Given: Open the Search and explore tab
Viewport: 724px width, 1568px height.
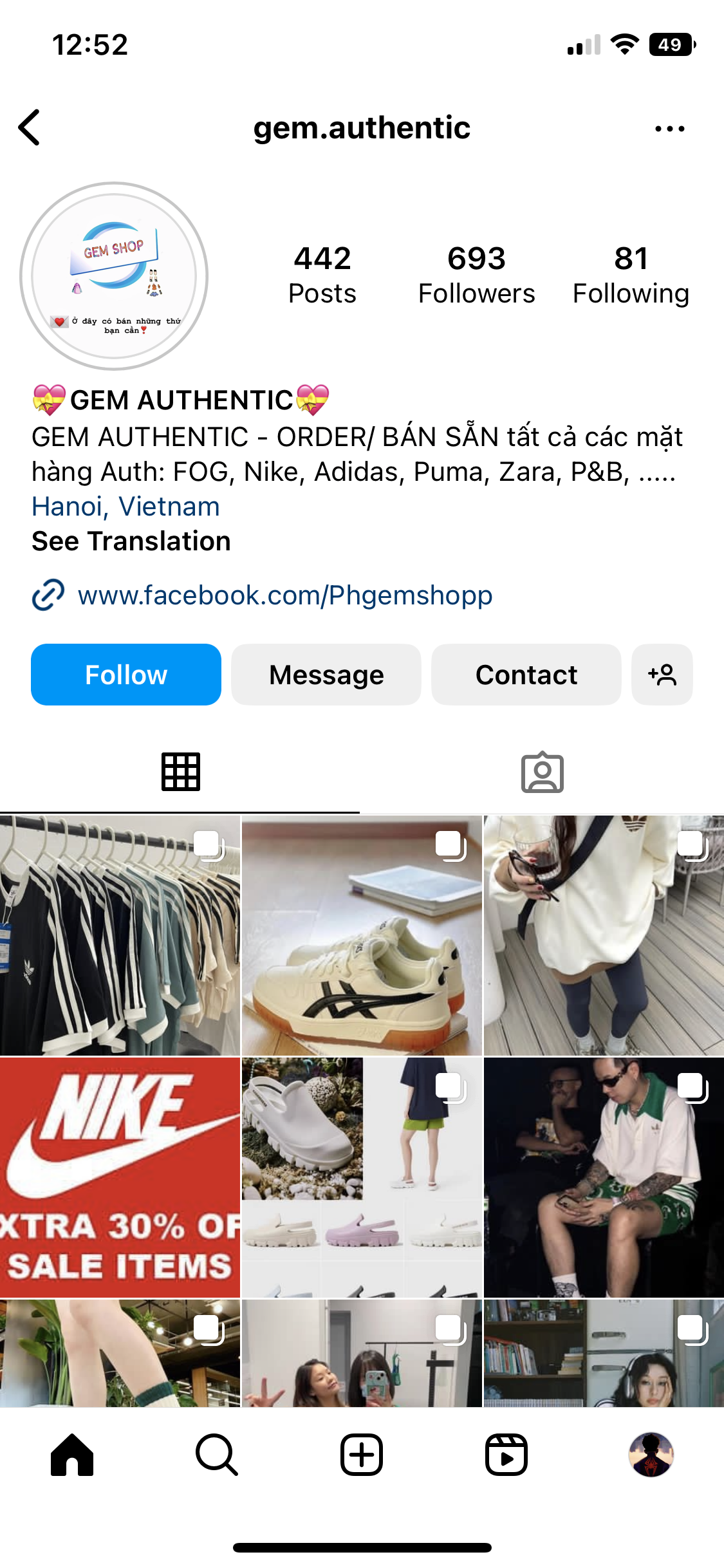Looking at the screenshot, I should coord(217,1455).
